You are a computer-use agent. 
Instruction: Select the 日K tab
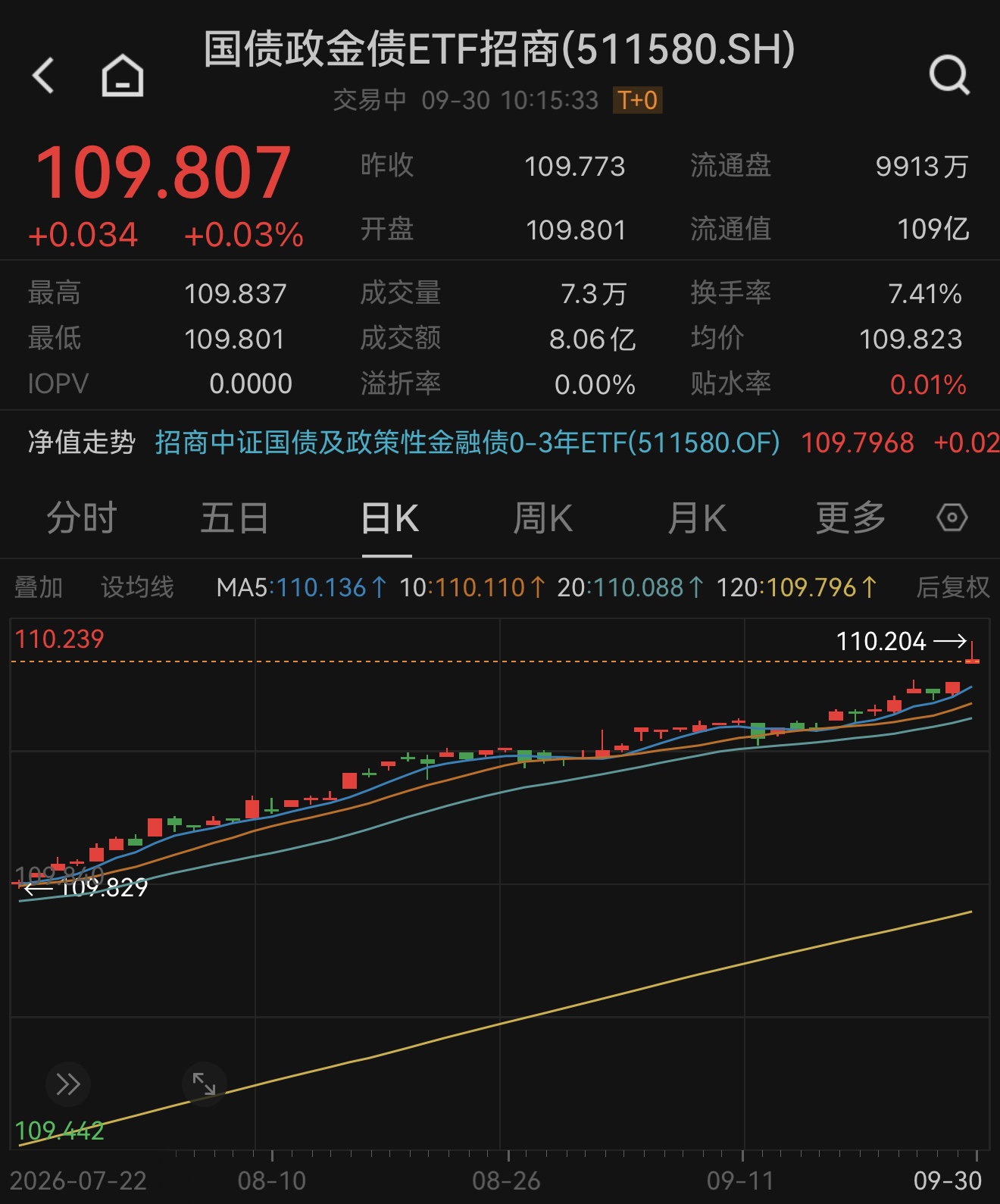(389, 518)
